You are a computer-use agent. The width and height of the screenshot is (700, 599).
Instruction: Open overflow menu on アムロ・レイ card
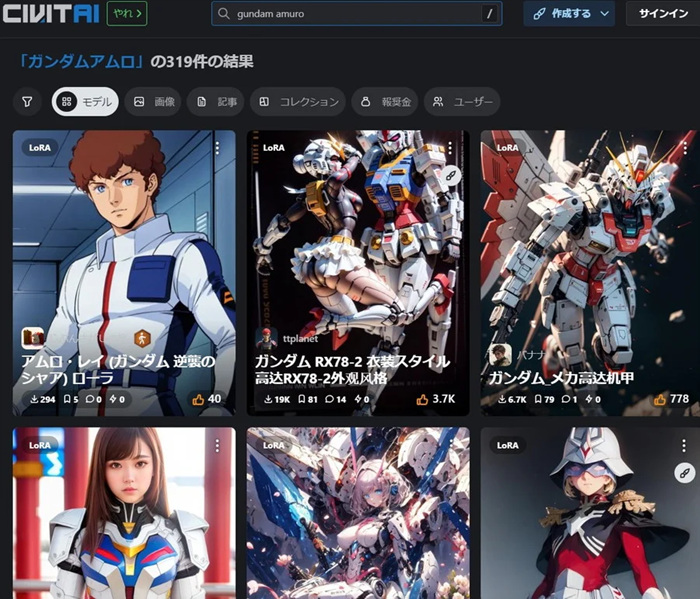click(x=217, y=147)
